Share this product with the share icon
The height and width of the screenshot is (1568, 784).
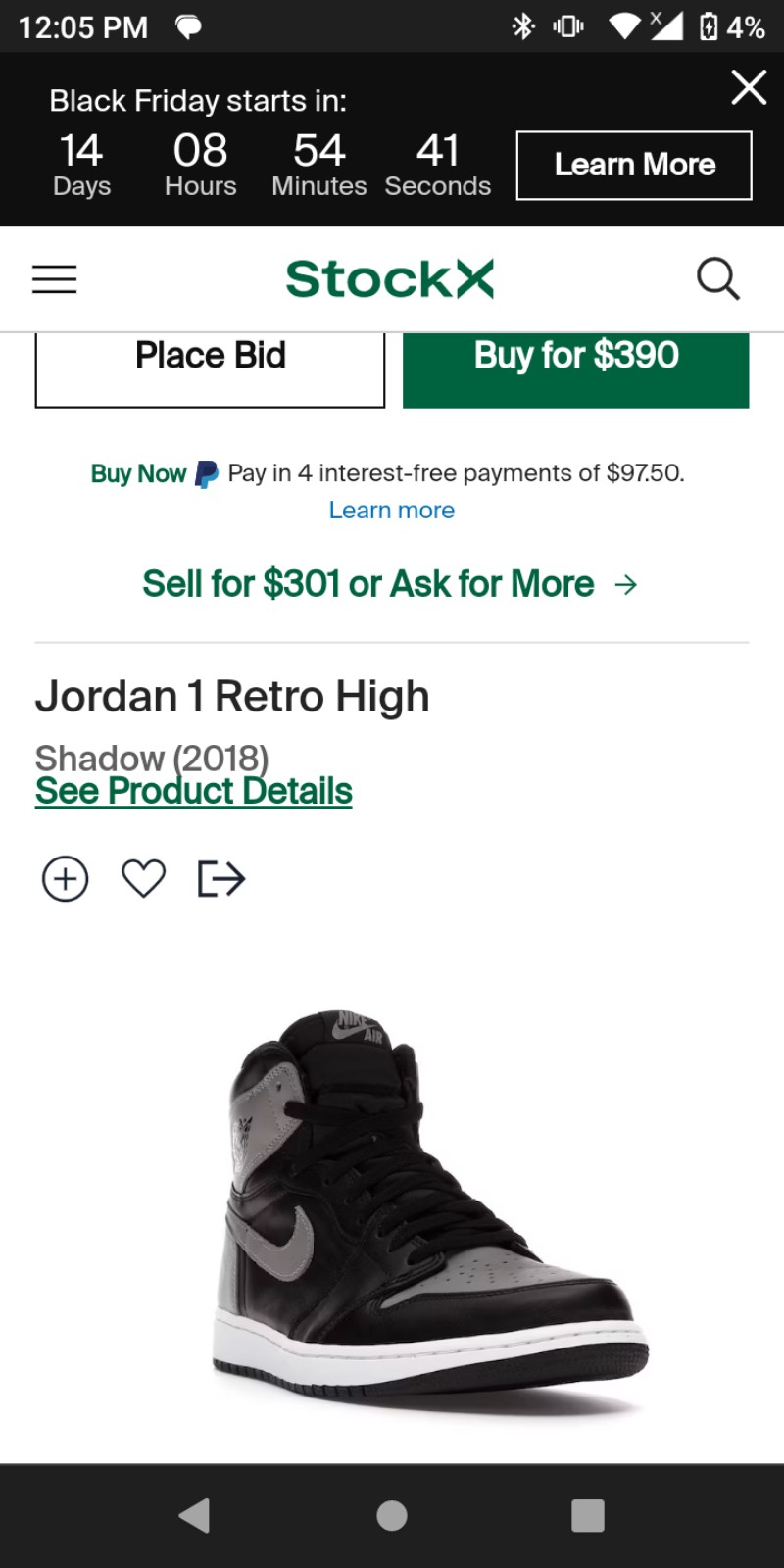(x=221, y=878)
